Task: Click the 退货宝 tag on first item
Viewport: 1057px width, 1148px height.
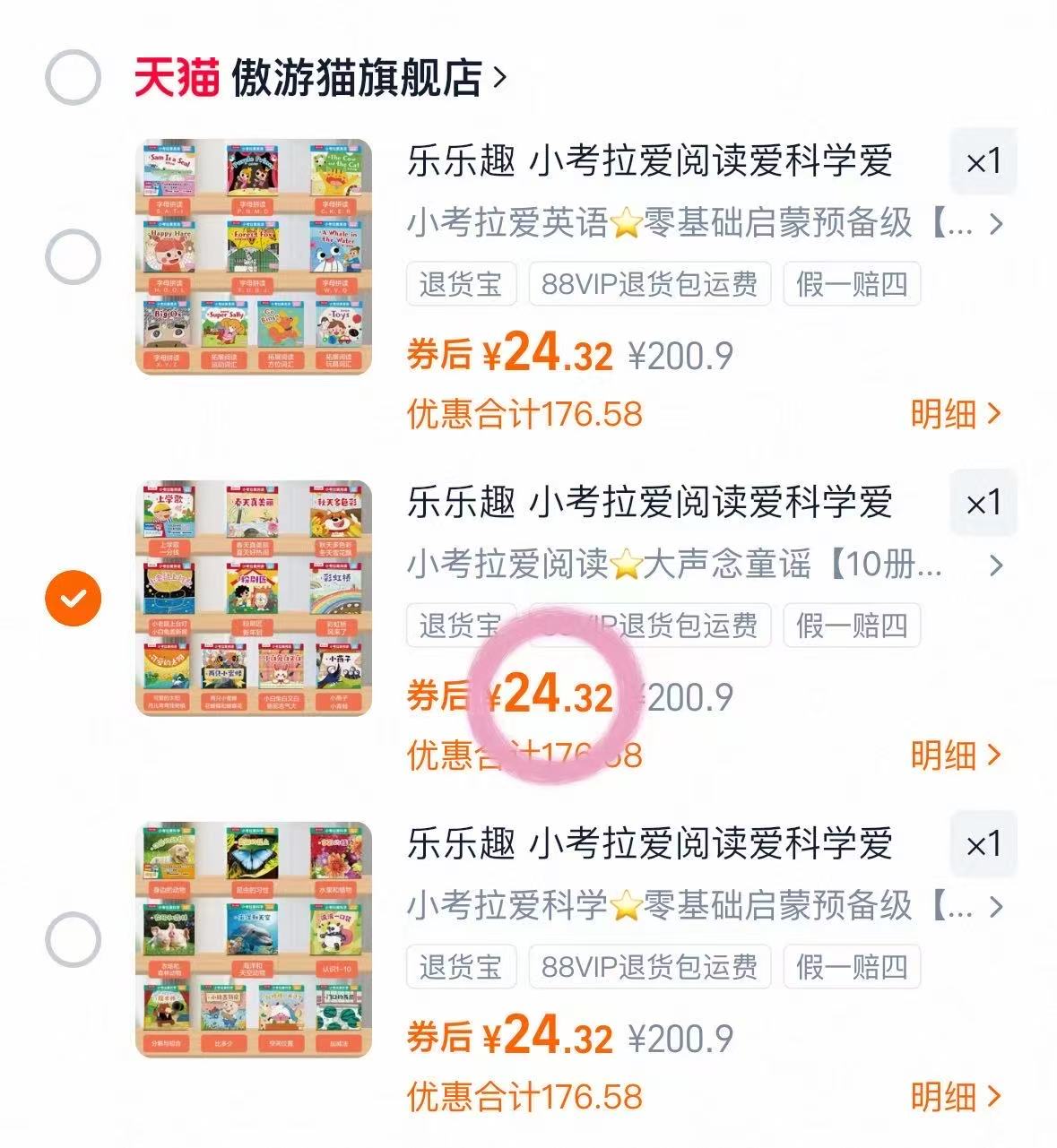Action: point(461,284)
